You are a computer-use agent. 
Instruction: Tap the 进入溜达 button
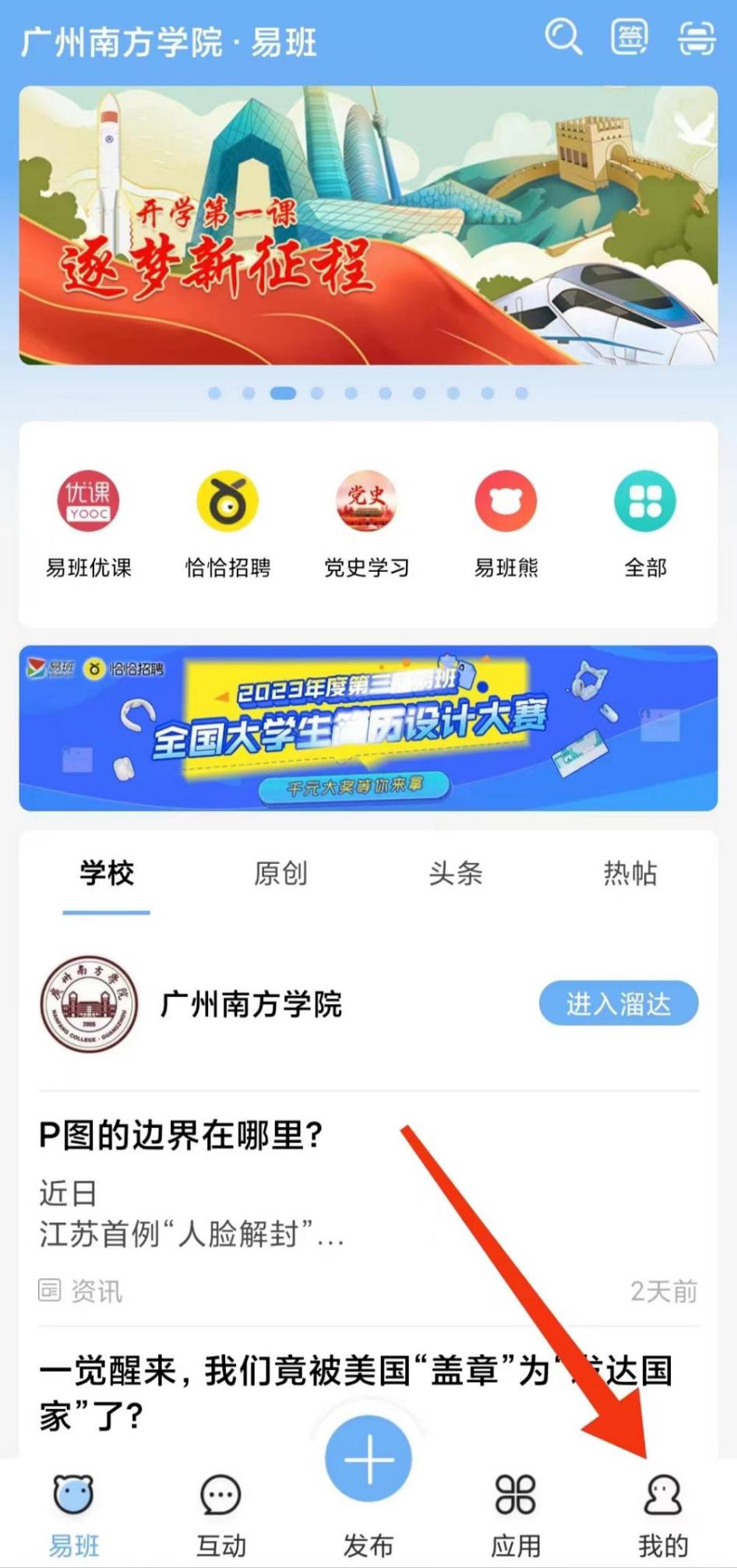coord(619,1003)
